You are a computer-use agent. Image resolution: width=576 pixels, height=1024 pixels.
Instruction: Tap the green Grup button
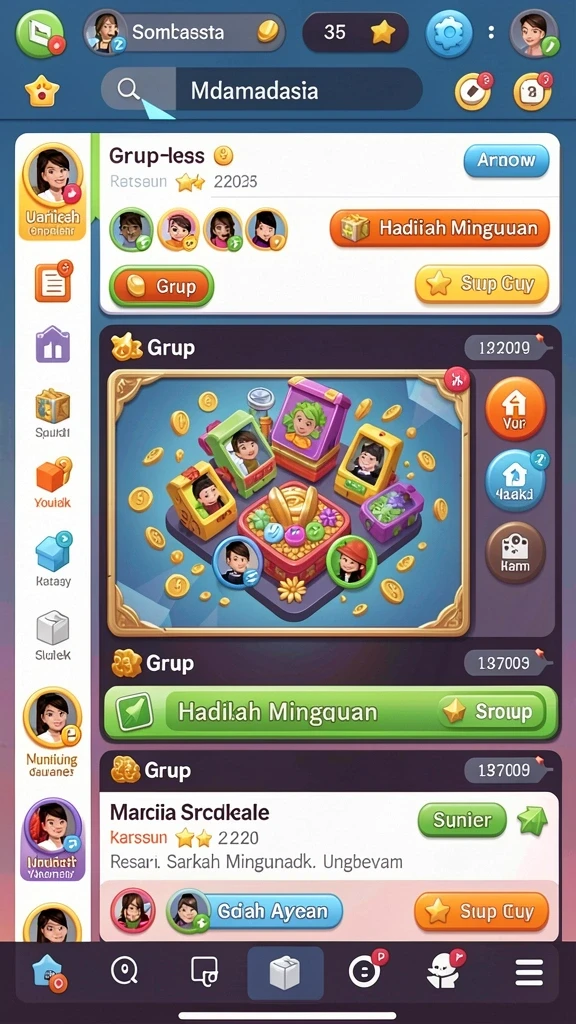(x=161, y=286)
